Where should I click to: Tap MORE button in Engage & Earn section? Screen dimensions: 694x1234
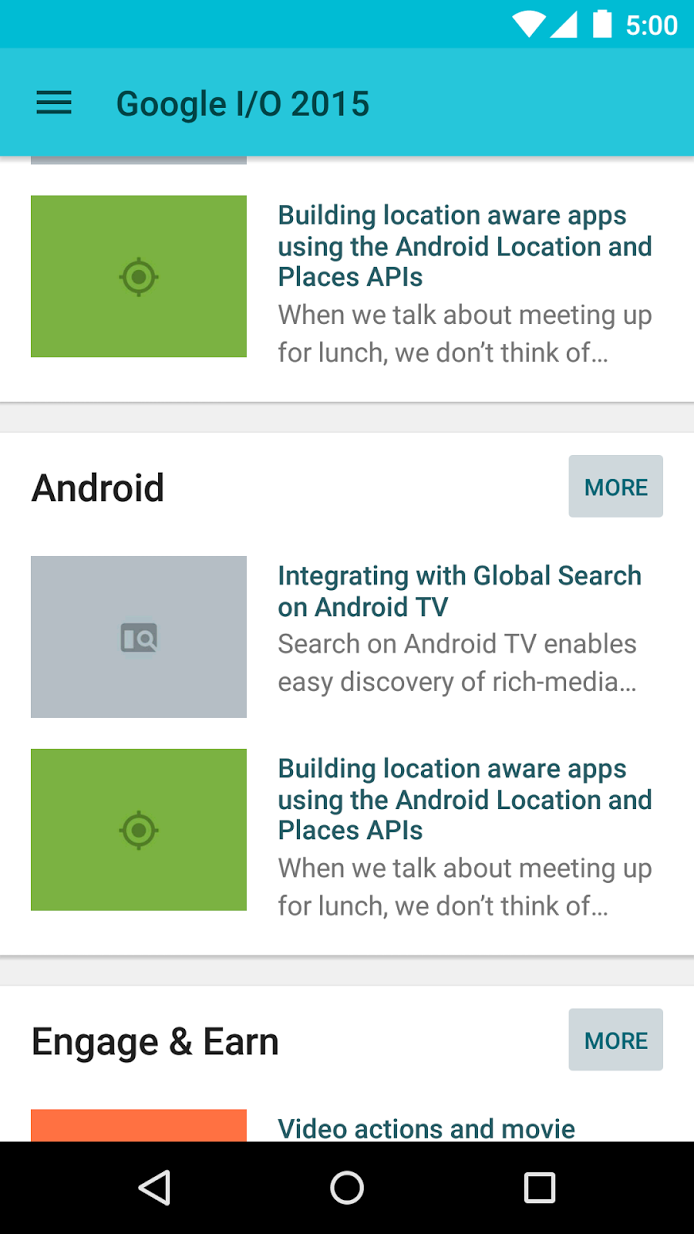tap(615, 1040)
